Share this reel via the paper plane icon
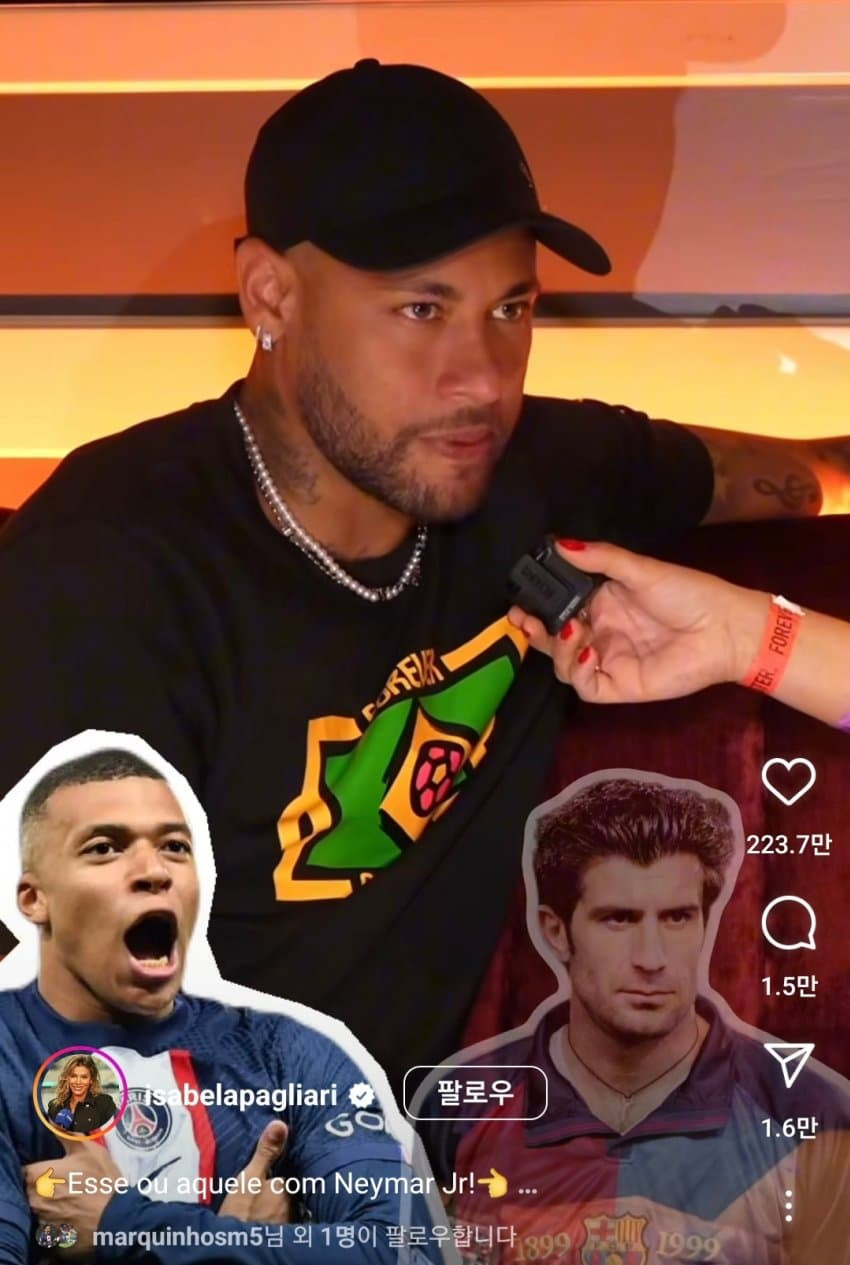The image size is (850, 1265). pos(788,1065)
